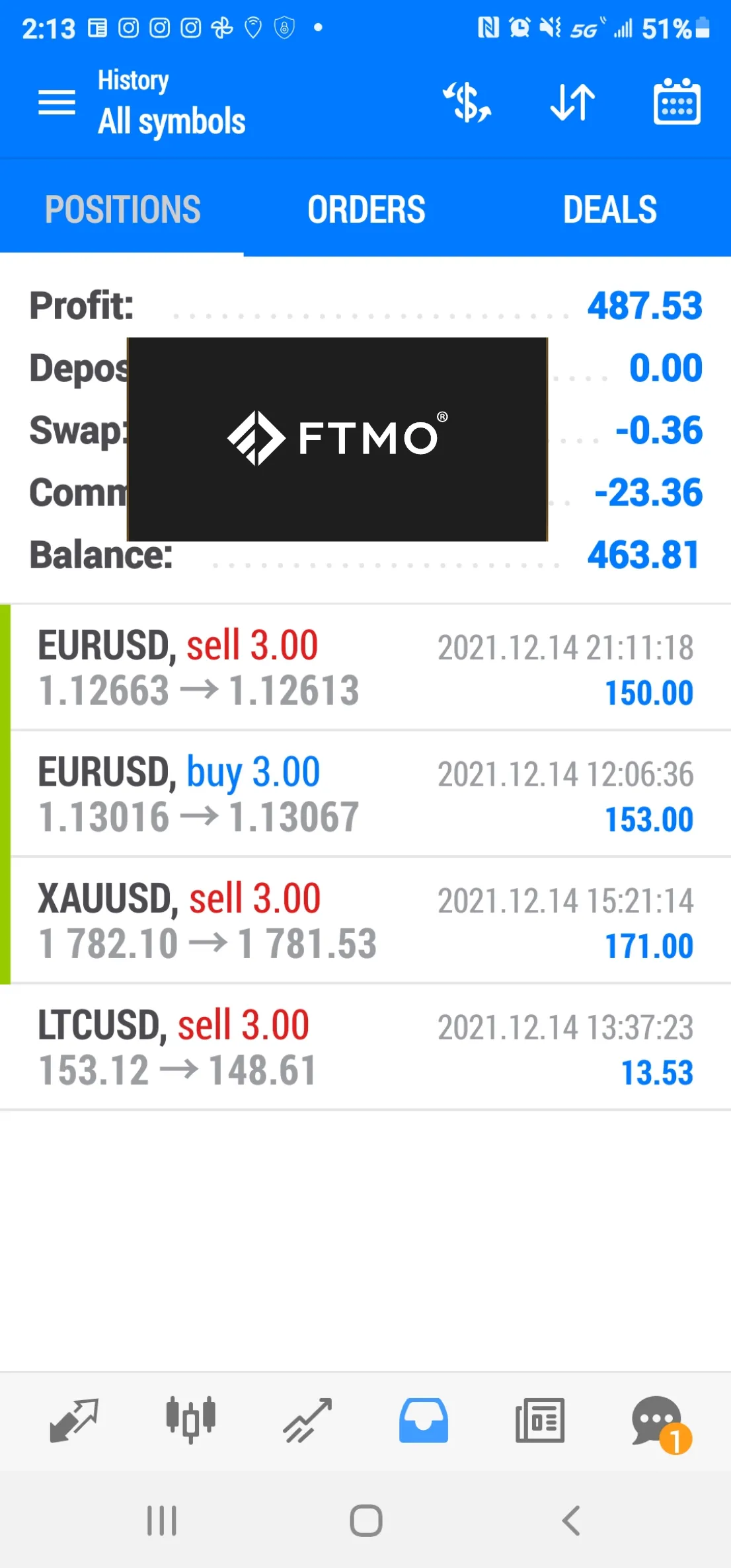Open EURUSD sell trade with 150.00 profit
The width and height of the screenshot is (731, 1568).
click(x=365, y=668)
